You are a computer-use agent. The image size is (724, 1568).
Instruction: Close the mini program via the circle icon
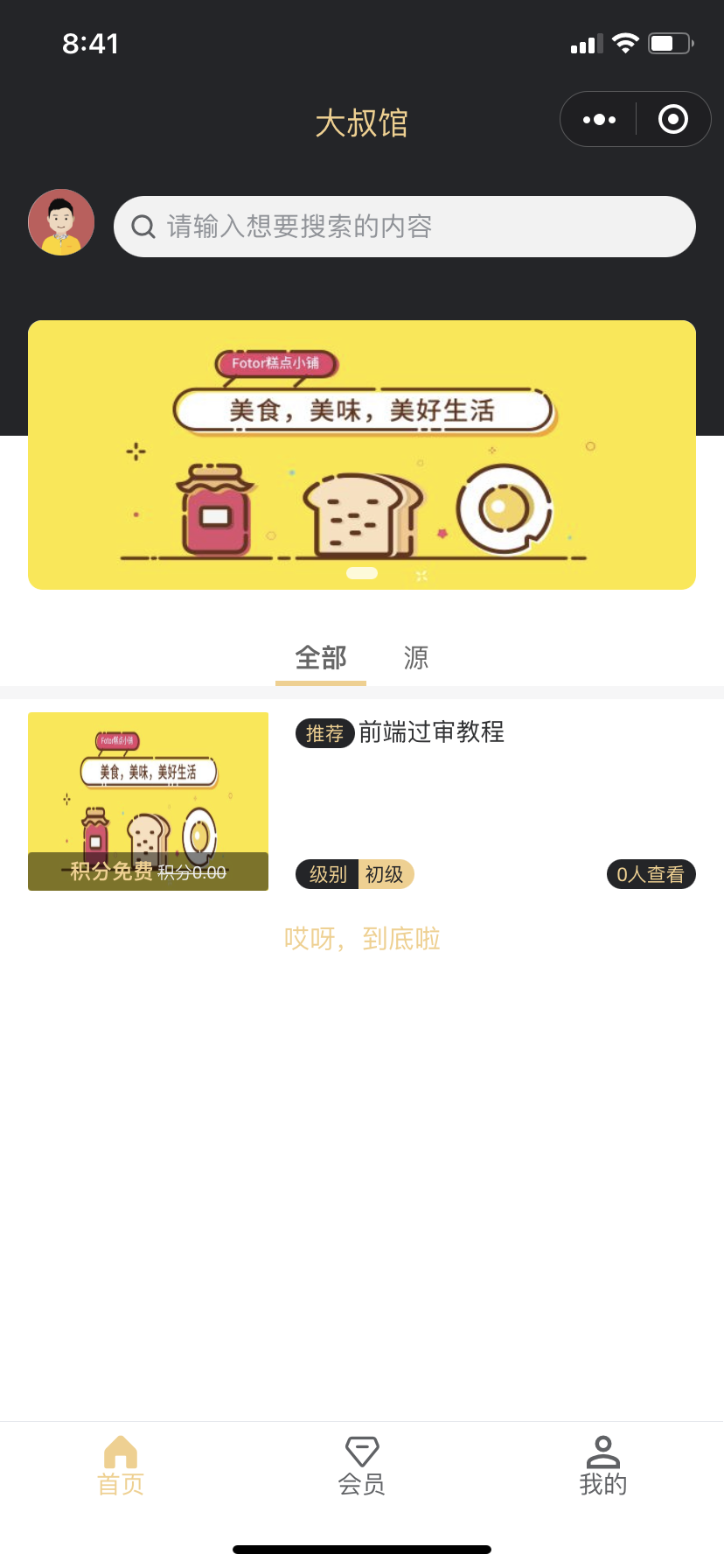coord(672,120)
